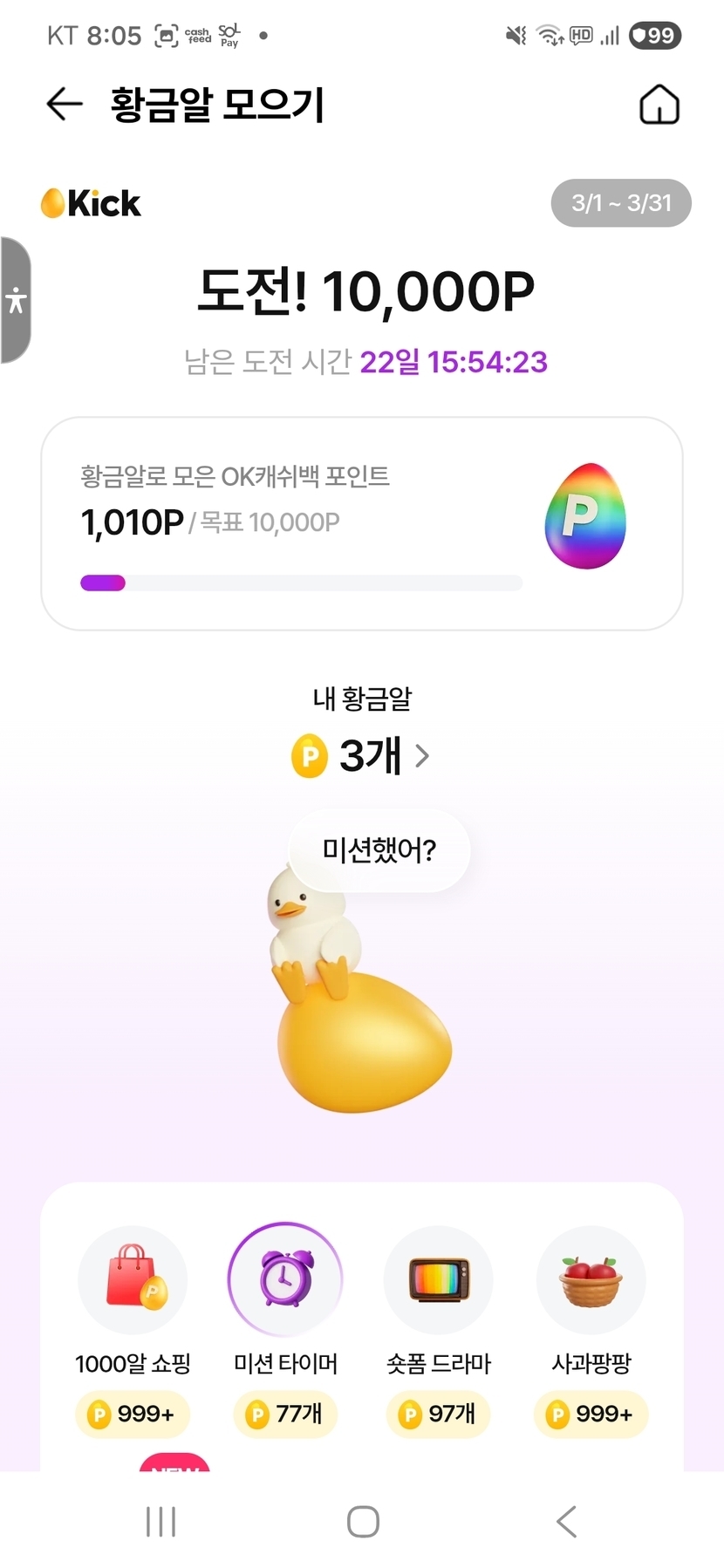The height and width of the screenshot is (1568, 724).
Task: Tap the big golden egg with the duck
Action: pos(365,1042)
